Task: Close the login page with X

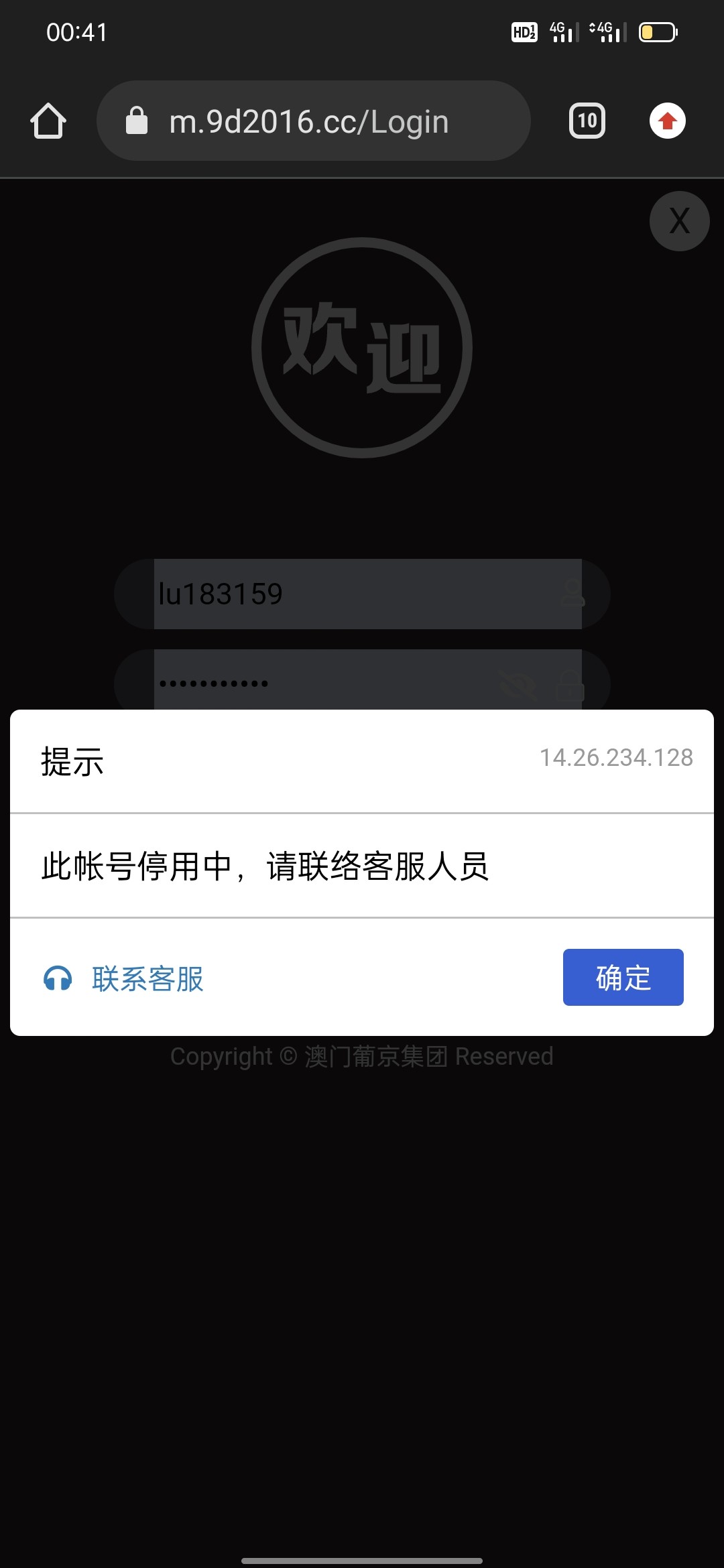Action: pyautogui.click(x=679, y=221)
